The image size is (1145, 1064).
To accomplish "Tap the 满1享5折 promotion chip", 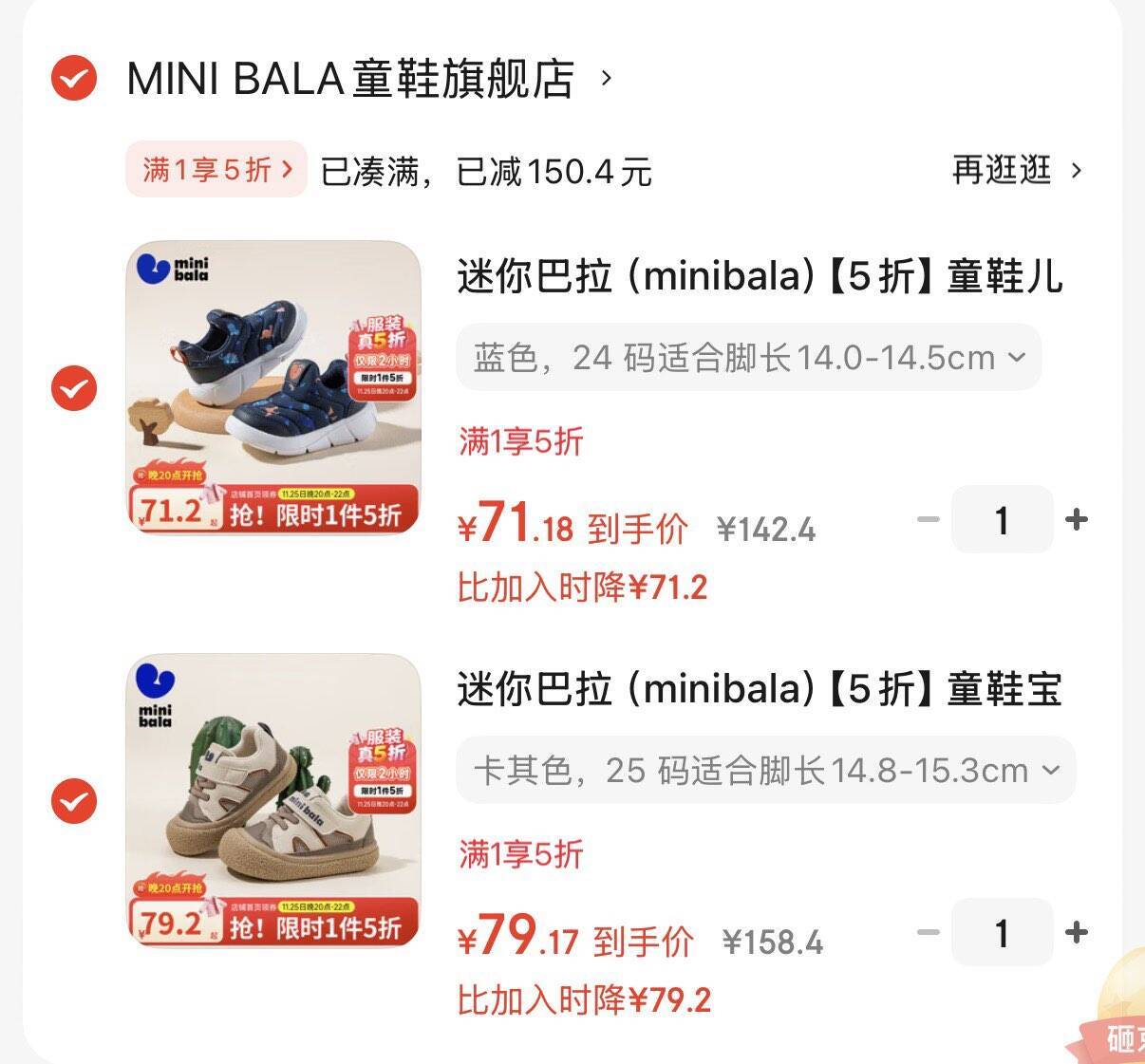I will [x=216, y=170].
